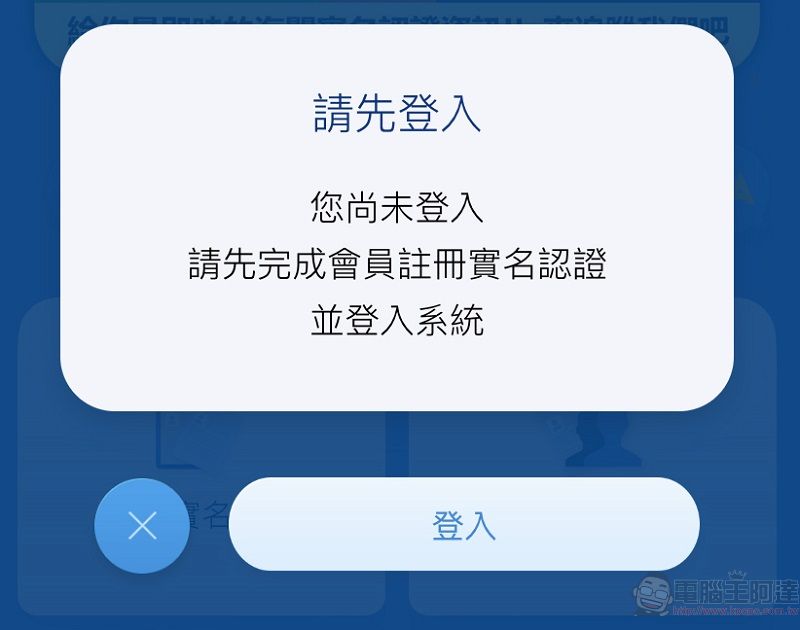Dismiss the login dialog with X
Viewport: 800px width, 630px height.
click(x=142, y=526)
